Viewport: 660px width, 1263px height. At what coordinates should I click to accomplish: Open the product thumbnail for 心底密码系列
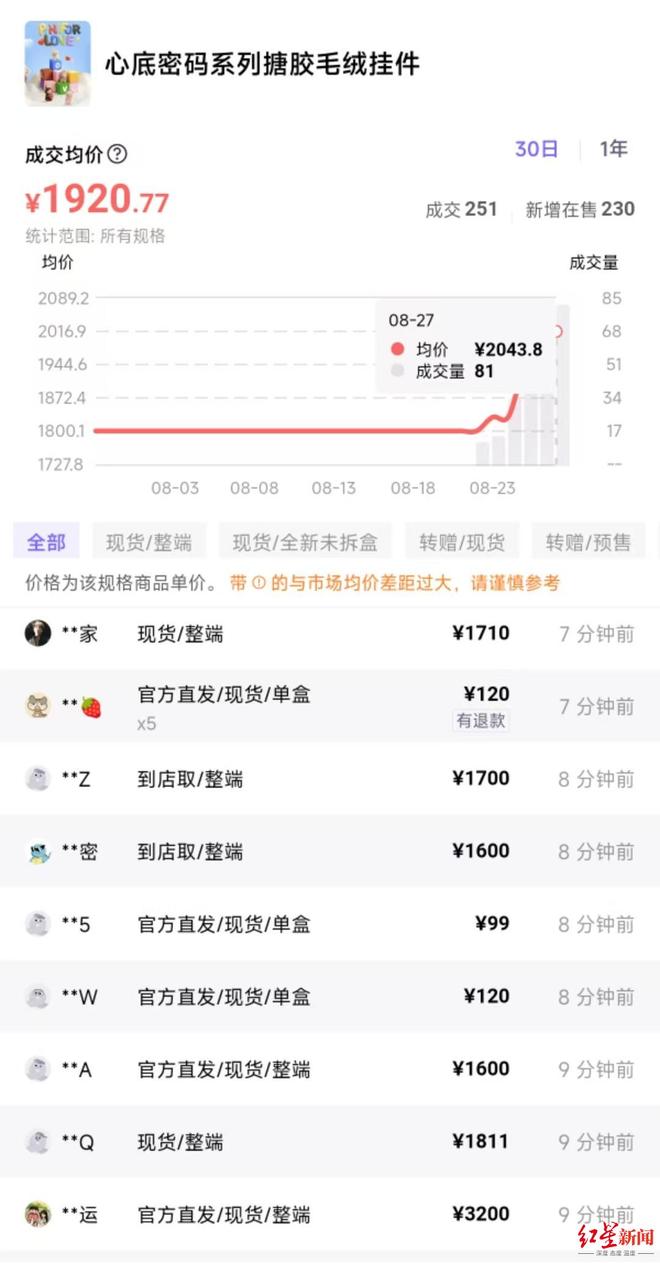(x=57, y=64)
